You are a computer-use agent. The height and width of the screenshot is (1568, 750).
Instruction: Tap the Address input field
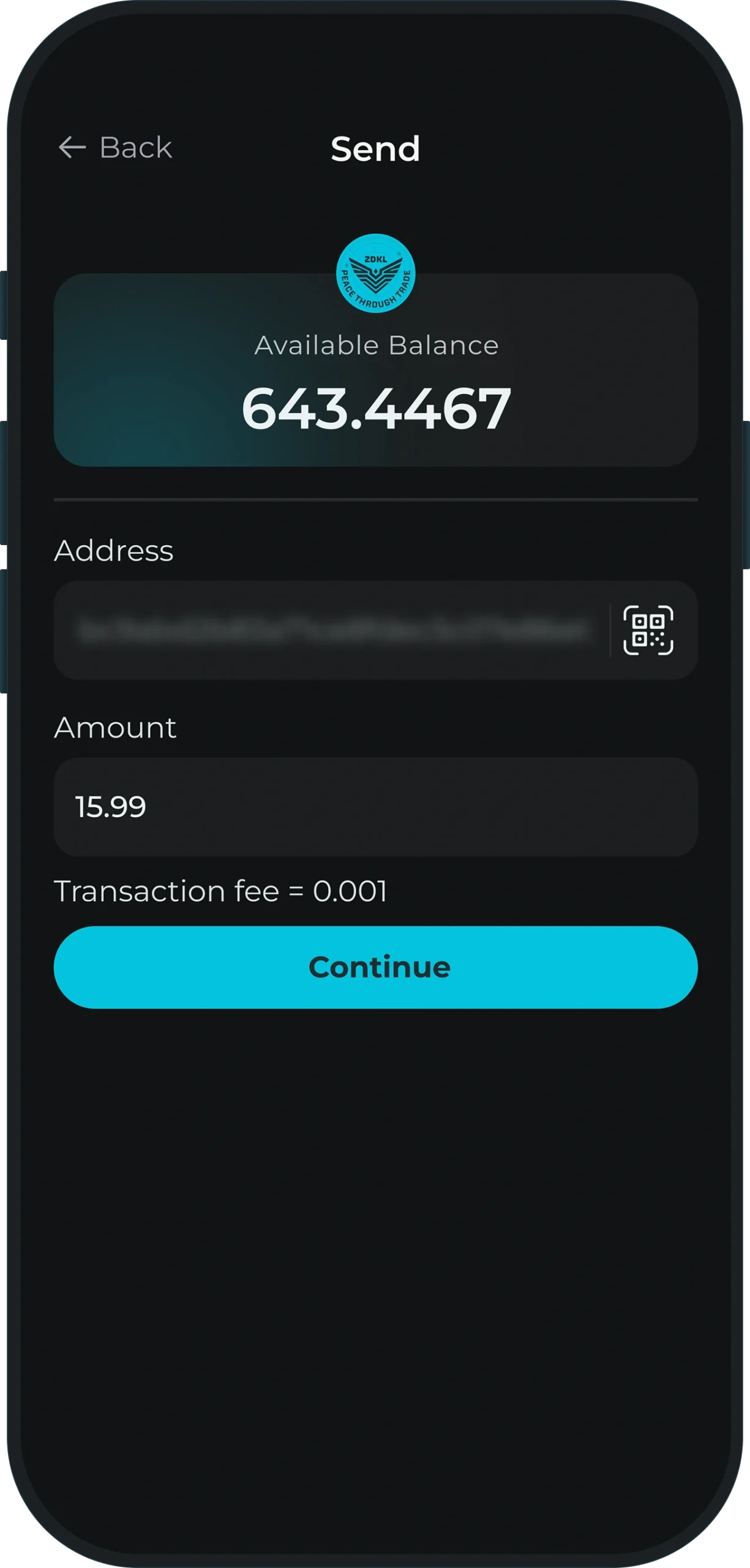click(x=332, y=630)
